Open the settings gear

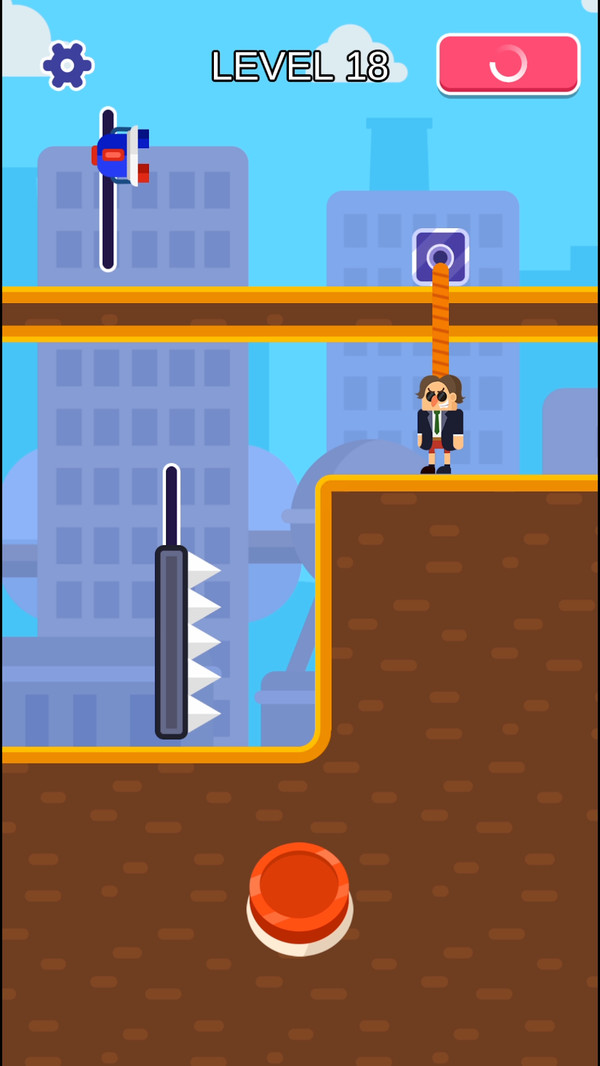(67, 65)
